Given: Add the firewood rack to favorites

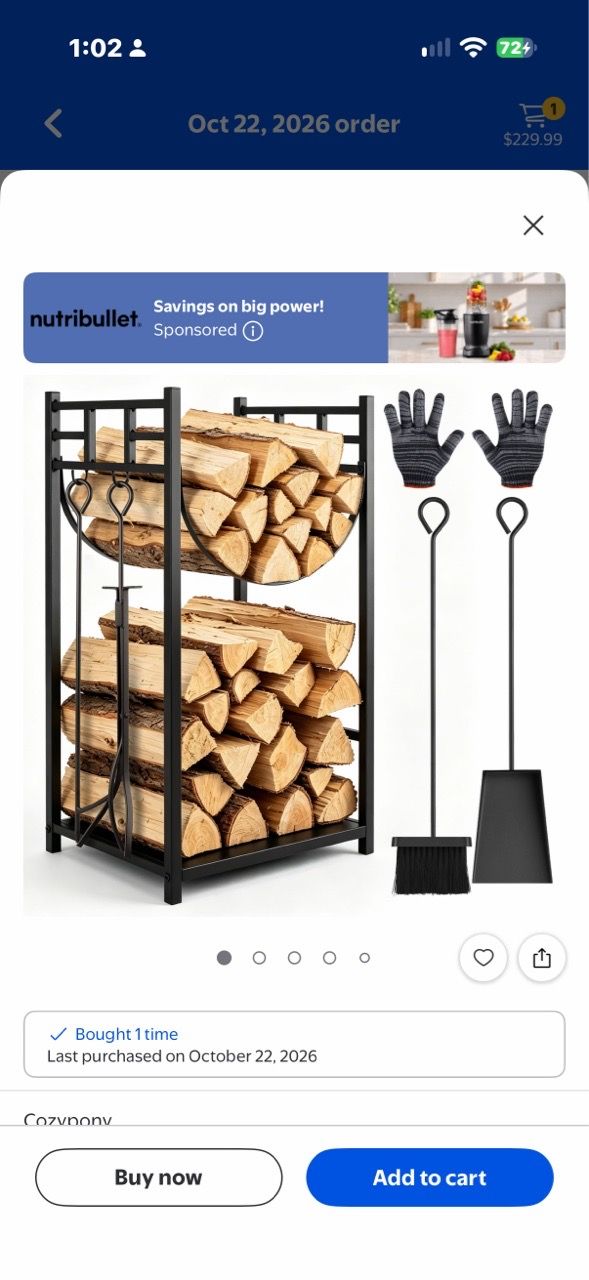Looking at the screenshot, I should click(x=483, y=958).
